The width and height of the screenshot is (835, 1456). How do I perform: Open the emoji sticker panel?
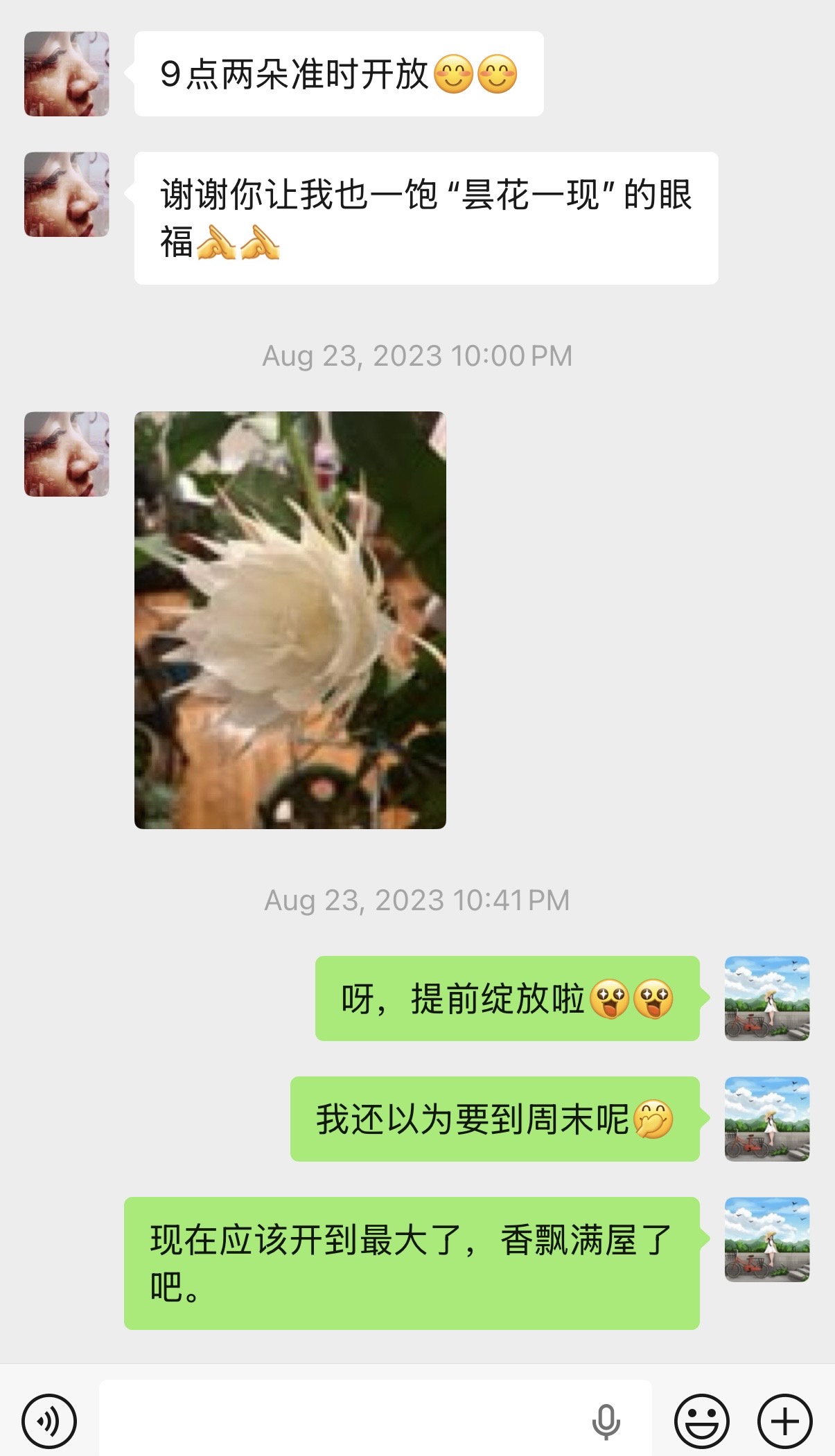pos(701,1421)
